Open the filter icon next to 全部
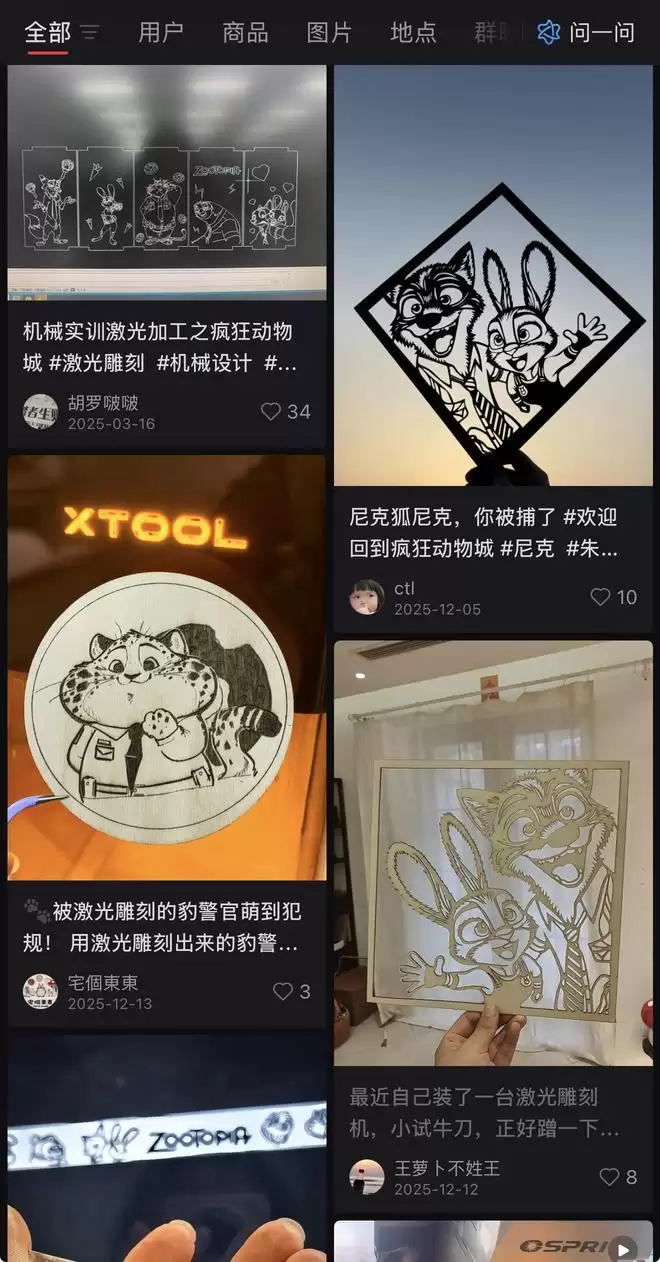Screen dimensions: 660x1262 point(90,33)
